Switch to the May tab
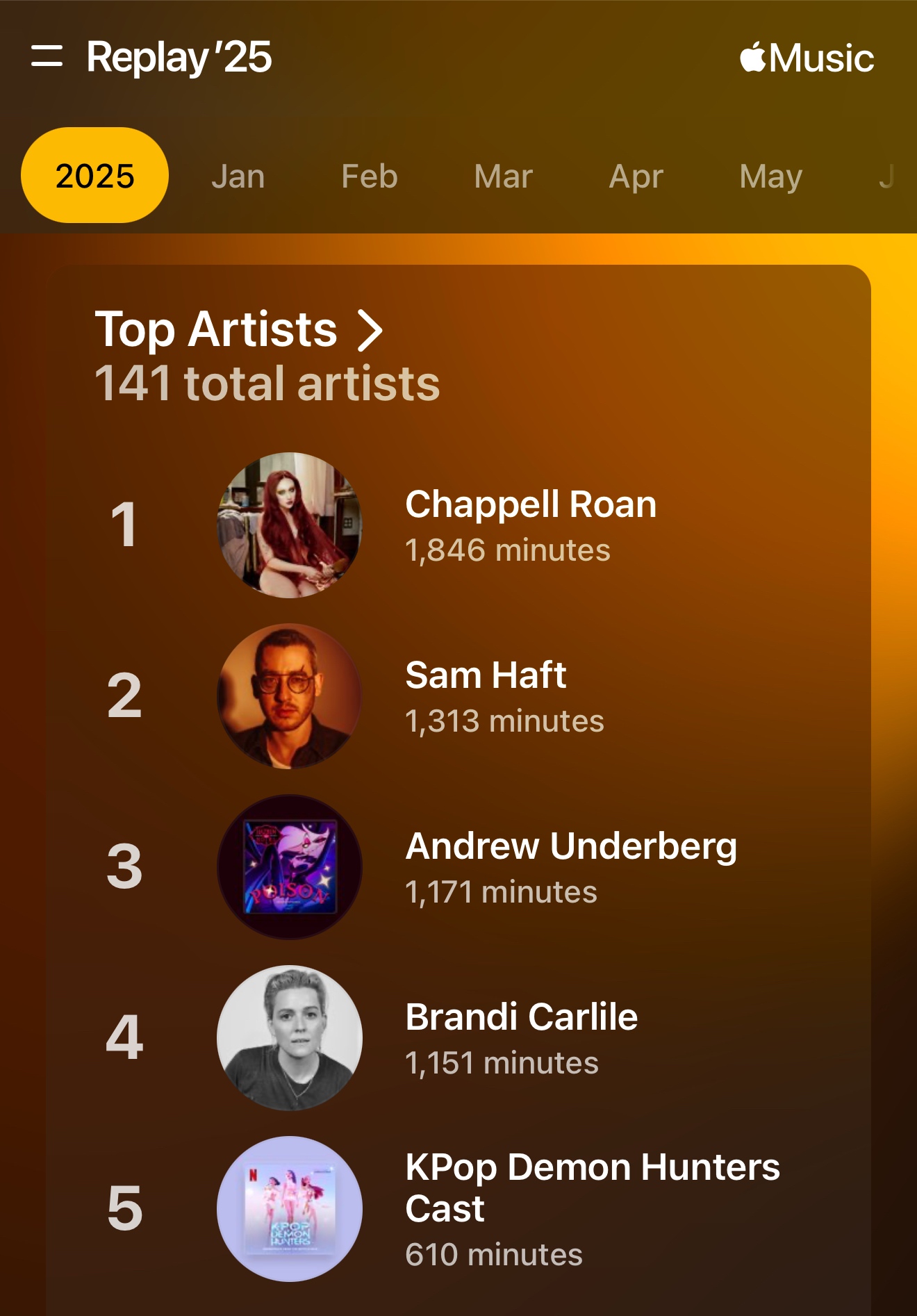Screen dimensions: 917x1316 [770, 176]
